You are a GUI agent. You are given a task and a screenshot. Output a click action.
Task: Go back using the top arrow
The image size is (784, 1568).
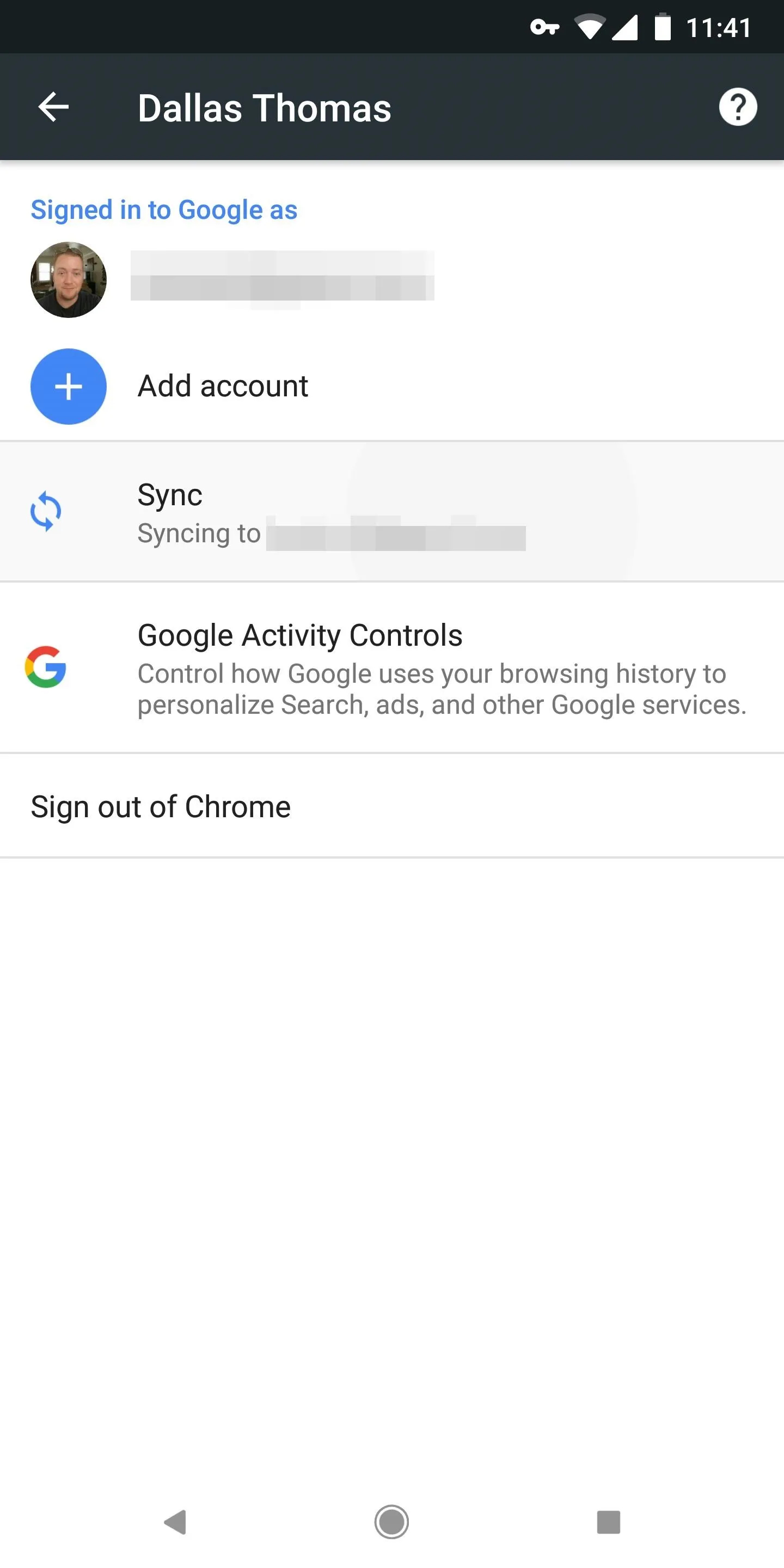pyautogui.click(x=53, y=107)
